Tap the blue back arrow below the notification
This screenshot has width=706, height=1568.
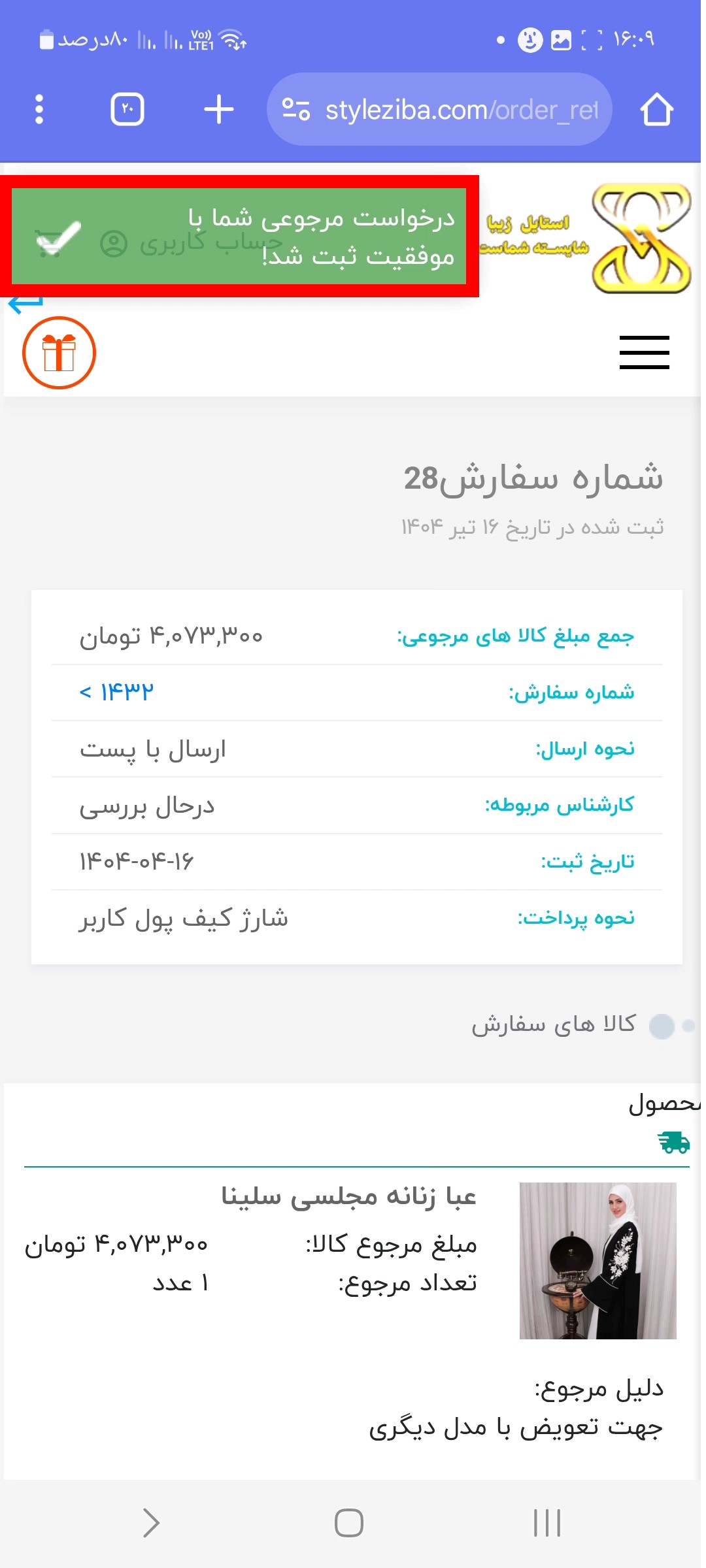26,304
